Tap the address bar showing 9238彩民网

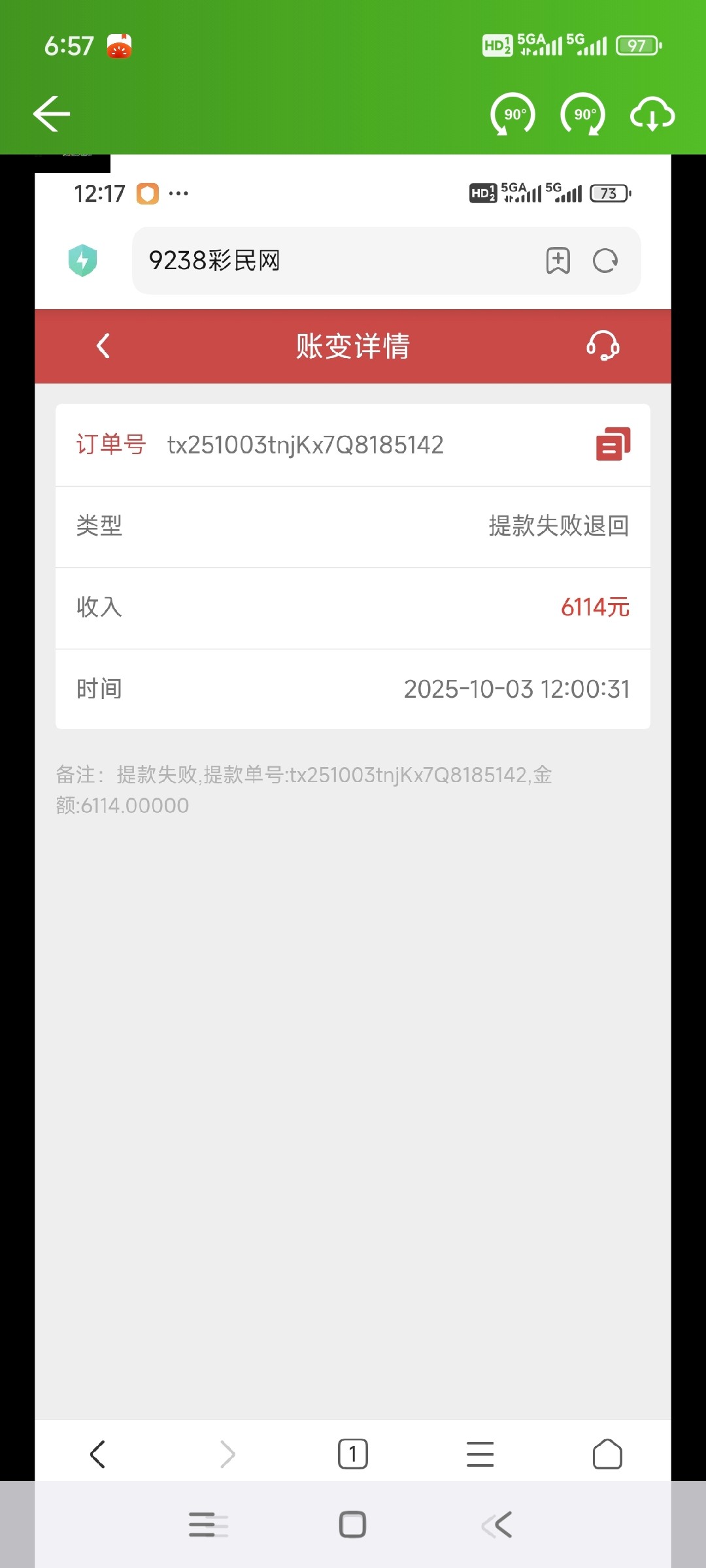click(327, 260)
